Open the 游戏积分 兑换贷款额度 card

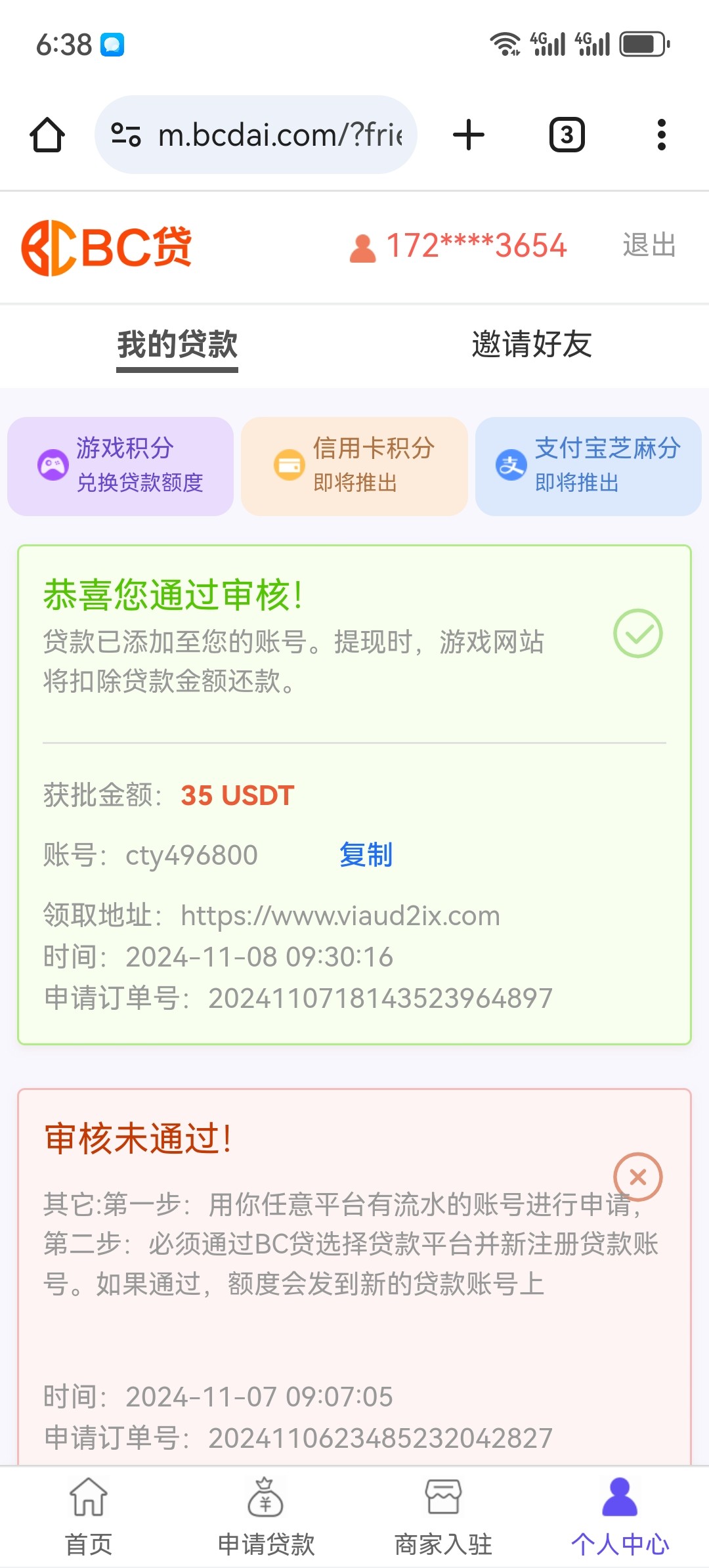coord(121,466)
